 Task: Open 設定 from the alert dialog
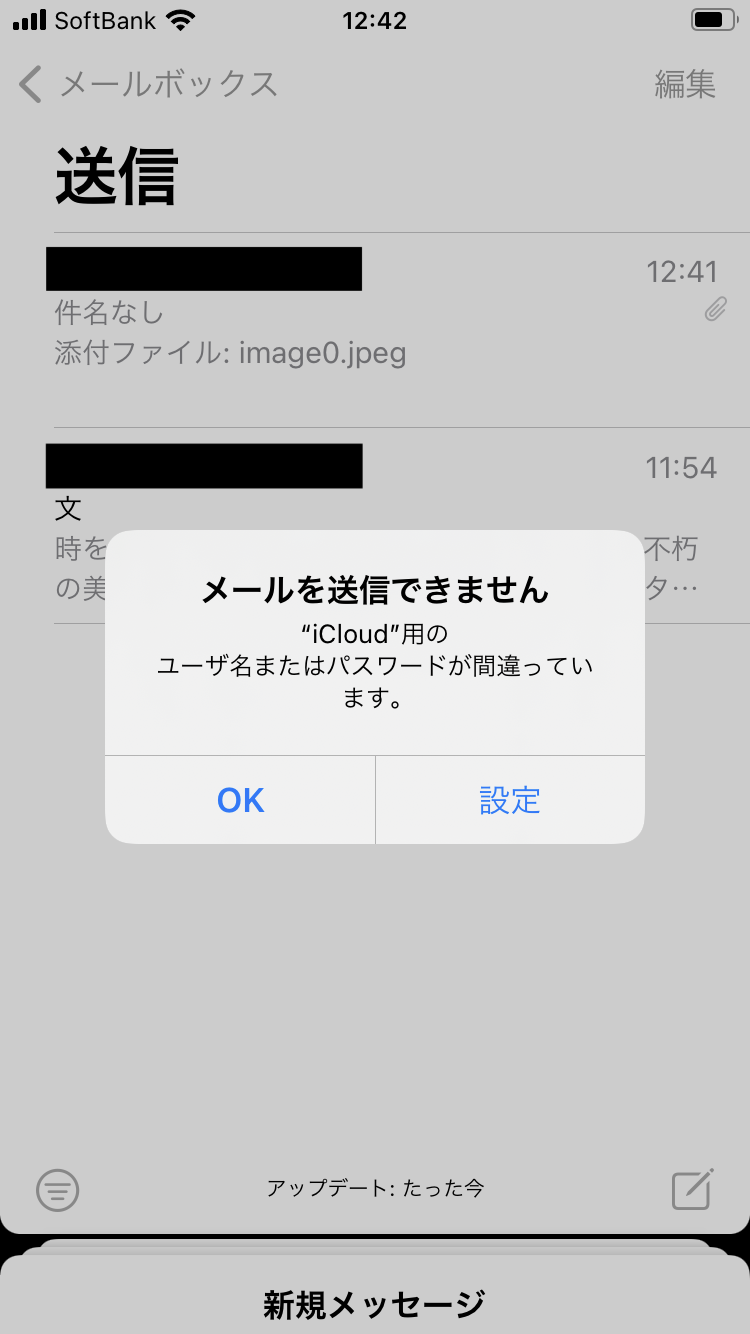click(510, 800)
